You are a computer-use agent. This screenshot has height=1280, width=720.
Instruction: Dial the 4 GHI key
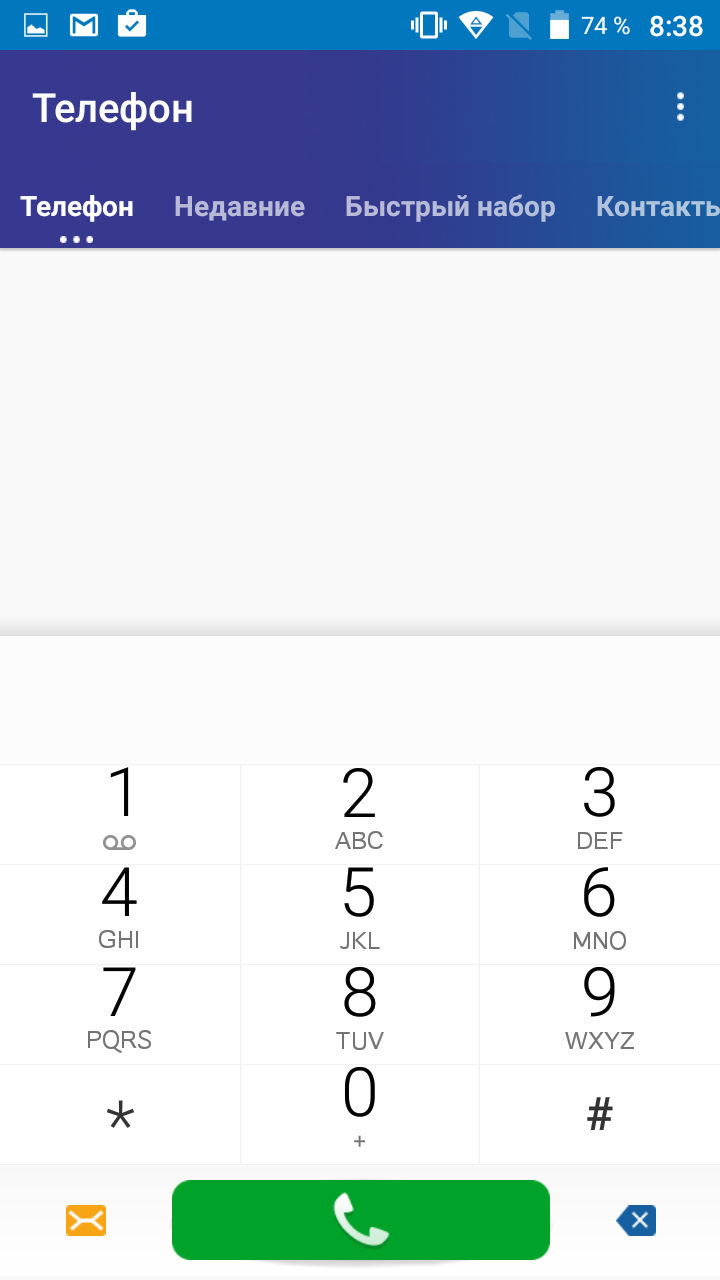120,914
